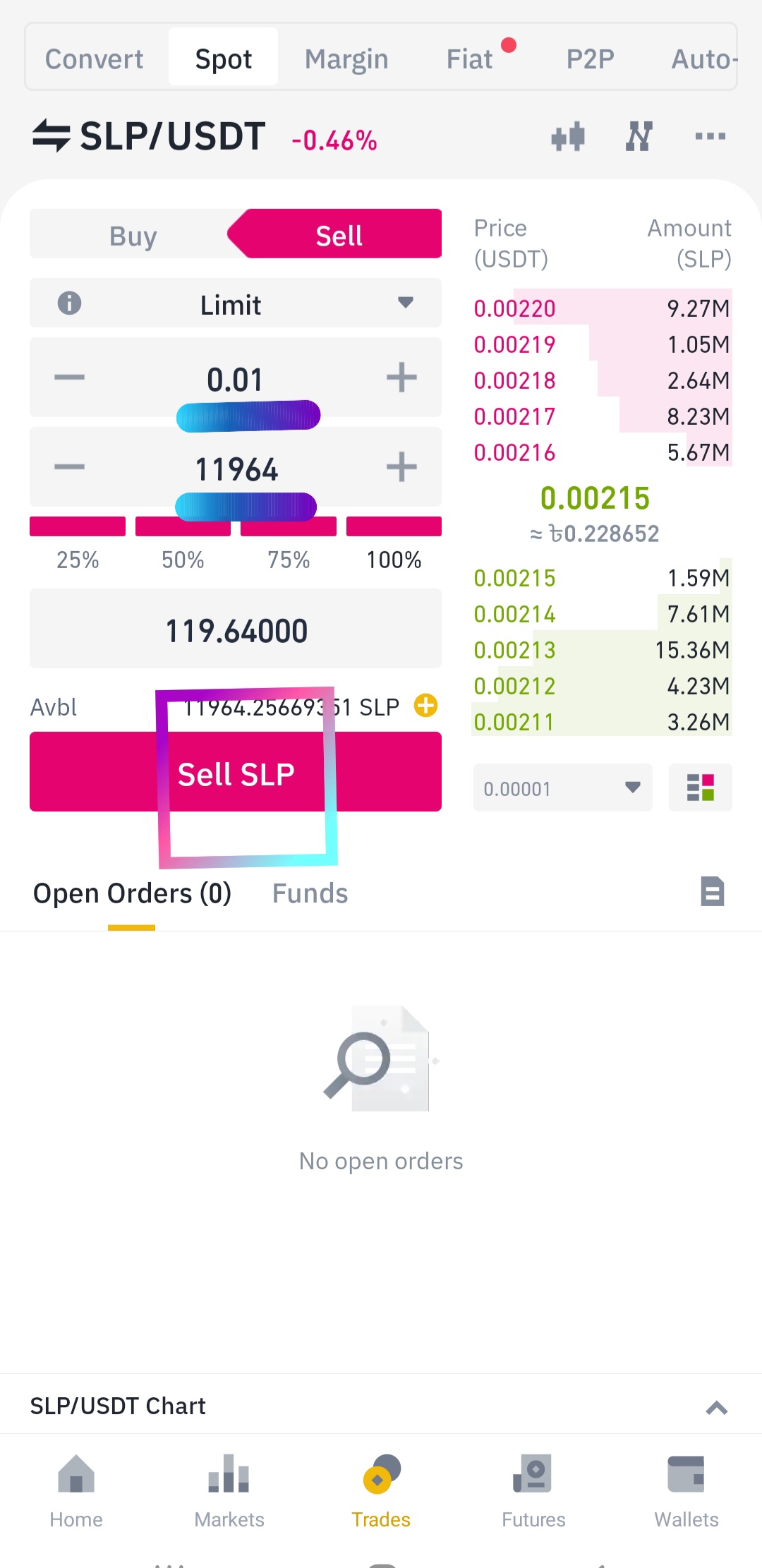
Task: Edit the total 119.64000 field
Action: pos(236,629)
